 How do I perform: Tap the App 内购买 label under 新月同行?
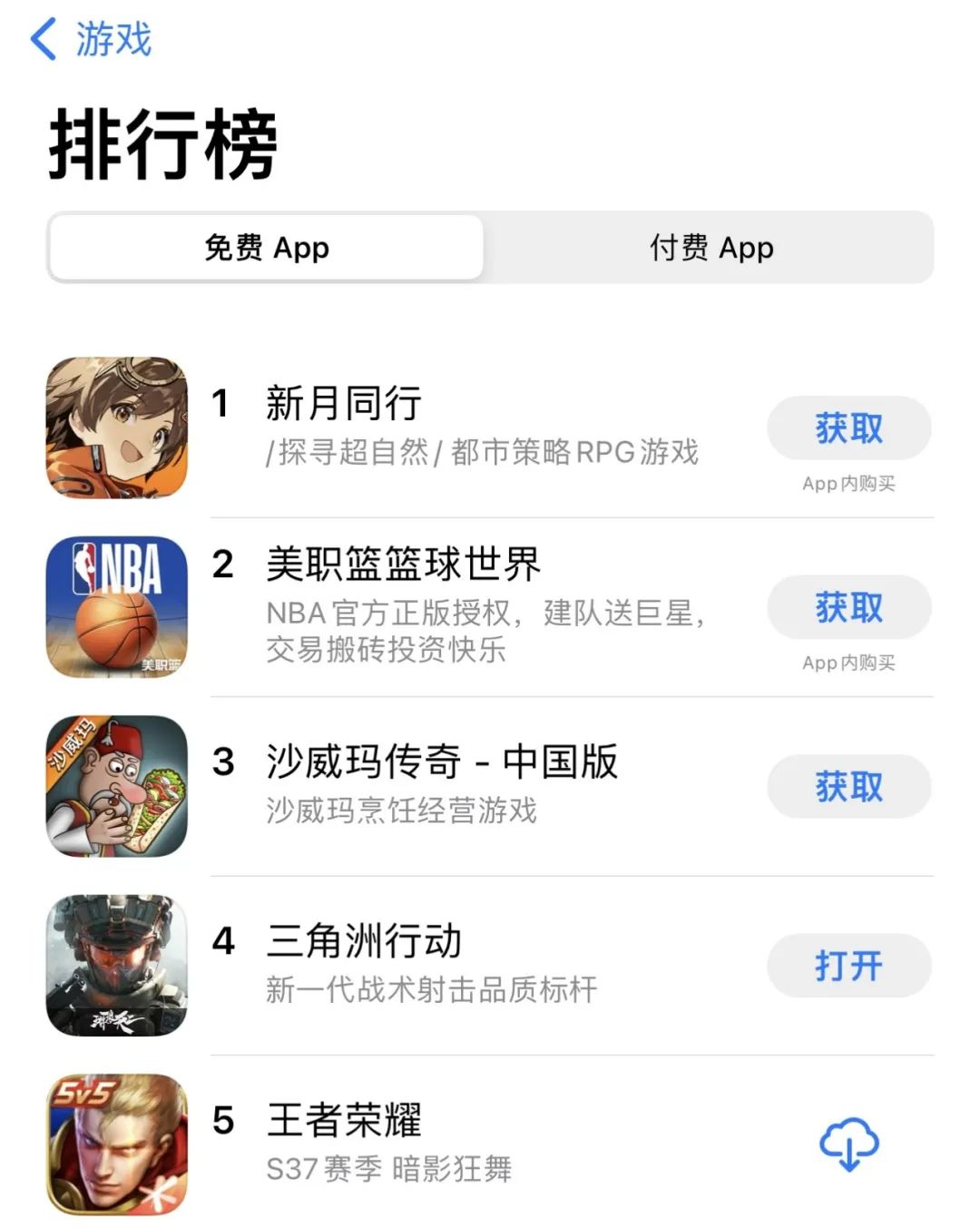[x=849, y=484]
